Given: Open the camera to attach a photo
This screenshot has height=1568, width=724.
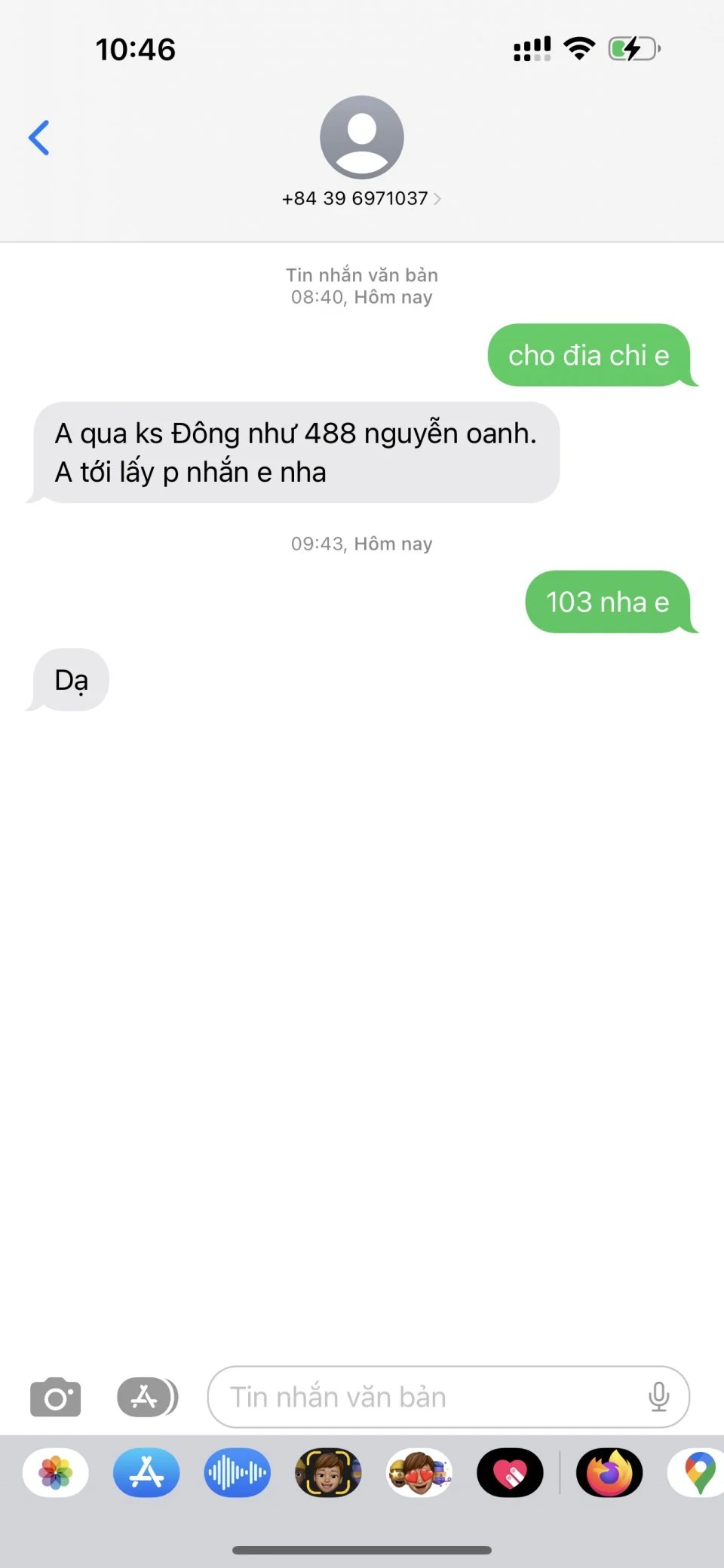Looking at the screenshot, I should 55,1397.
